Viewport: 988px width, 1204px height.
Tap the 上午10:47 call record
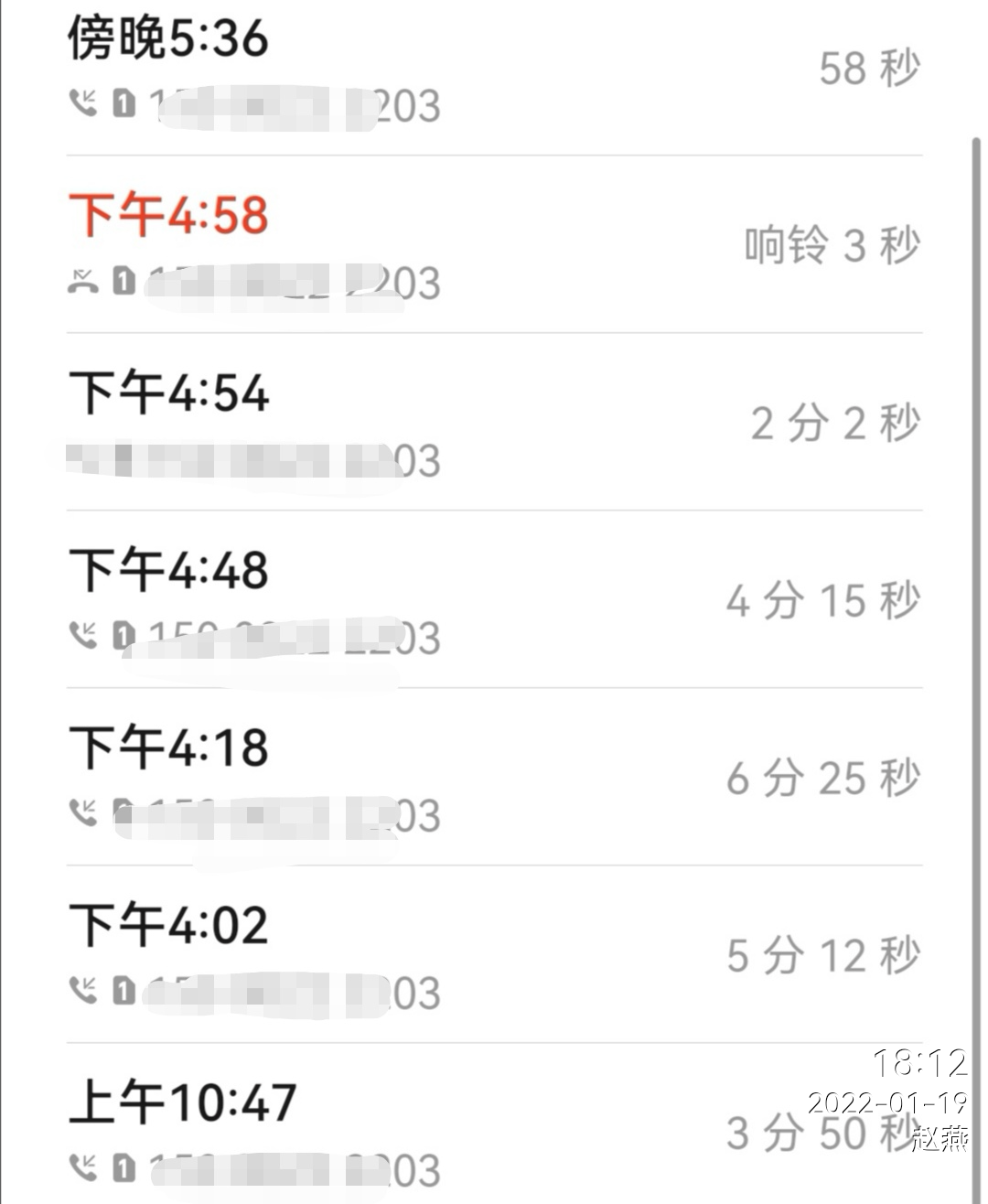[494, 1131]
